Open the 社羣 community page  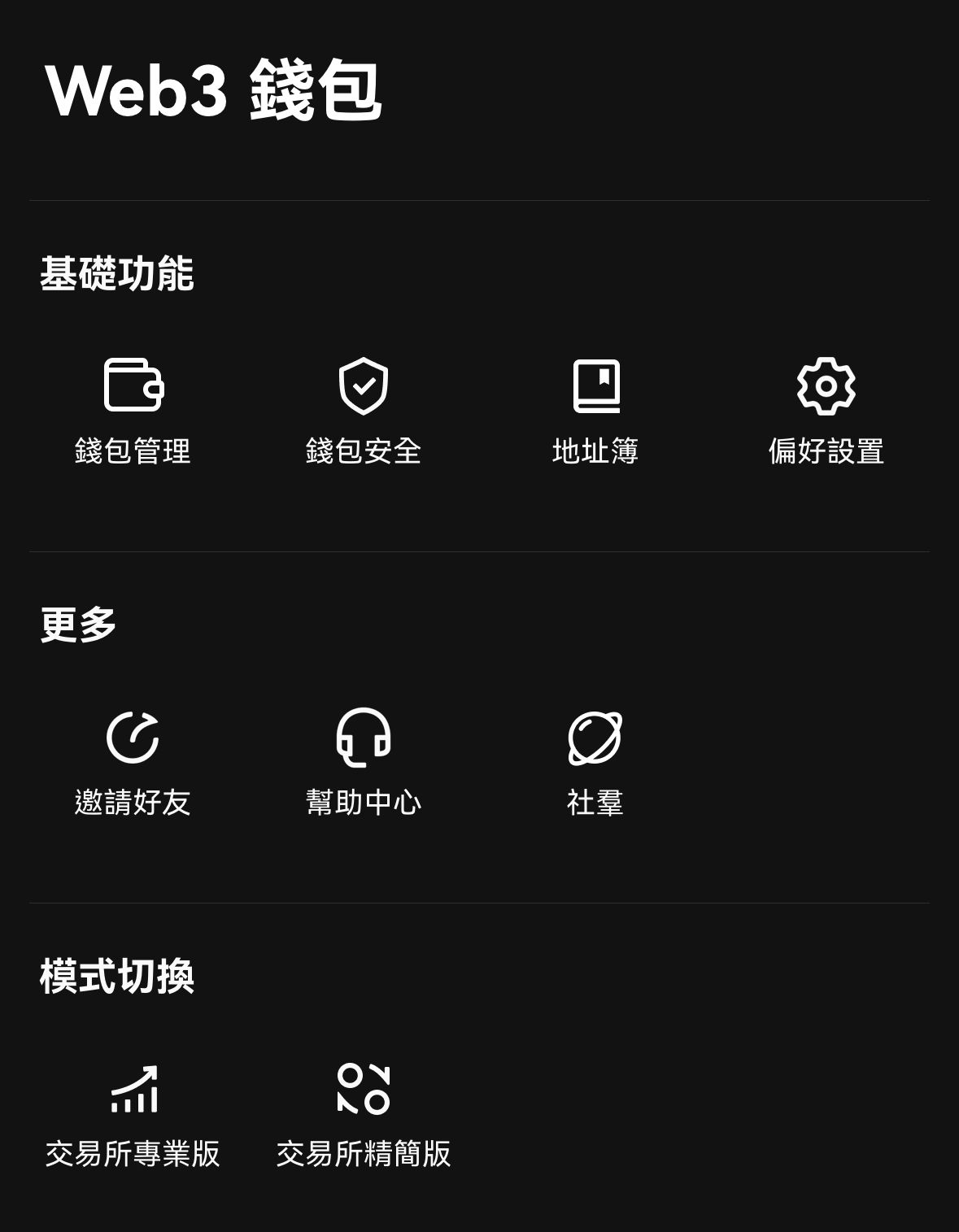595,760
